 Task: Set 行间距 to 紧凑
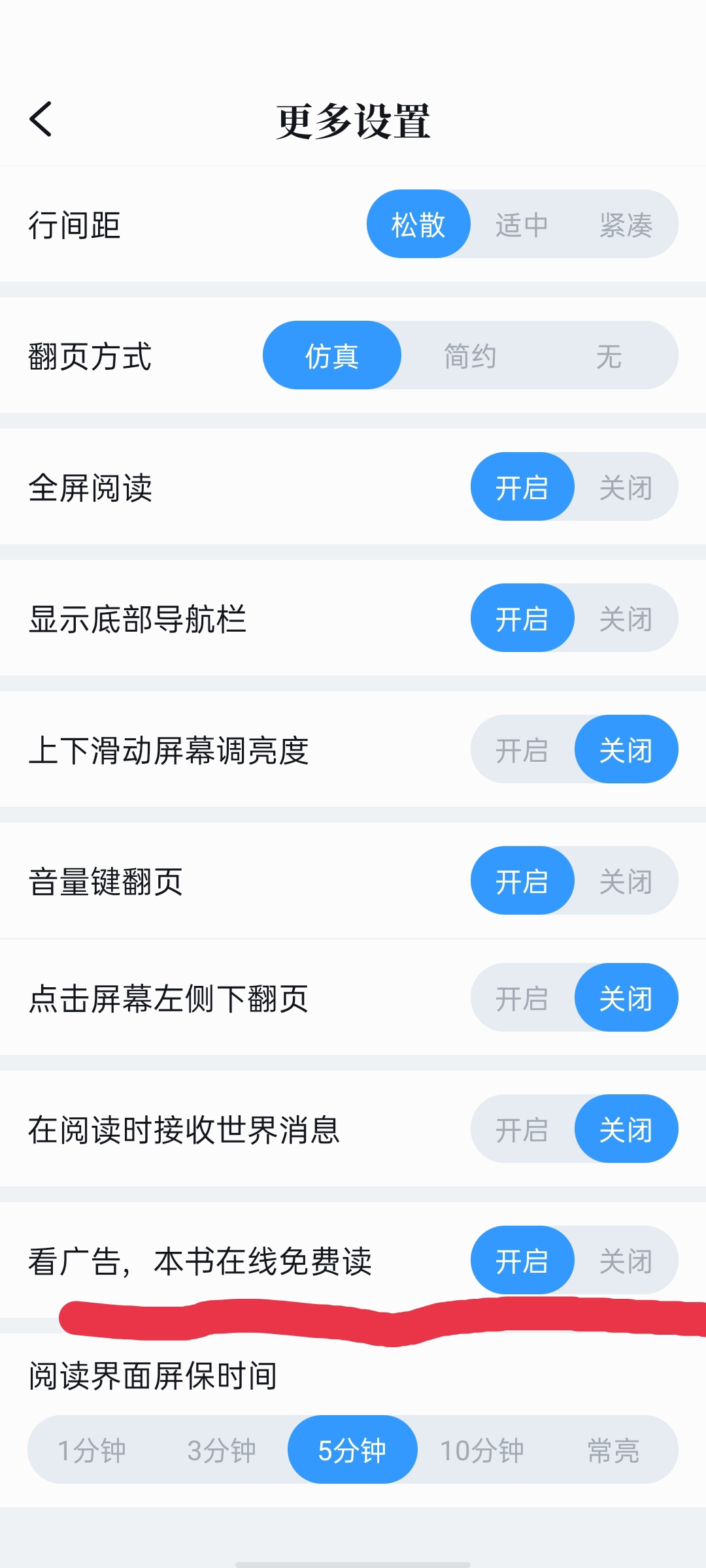(626, 225)
